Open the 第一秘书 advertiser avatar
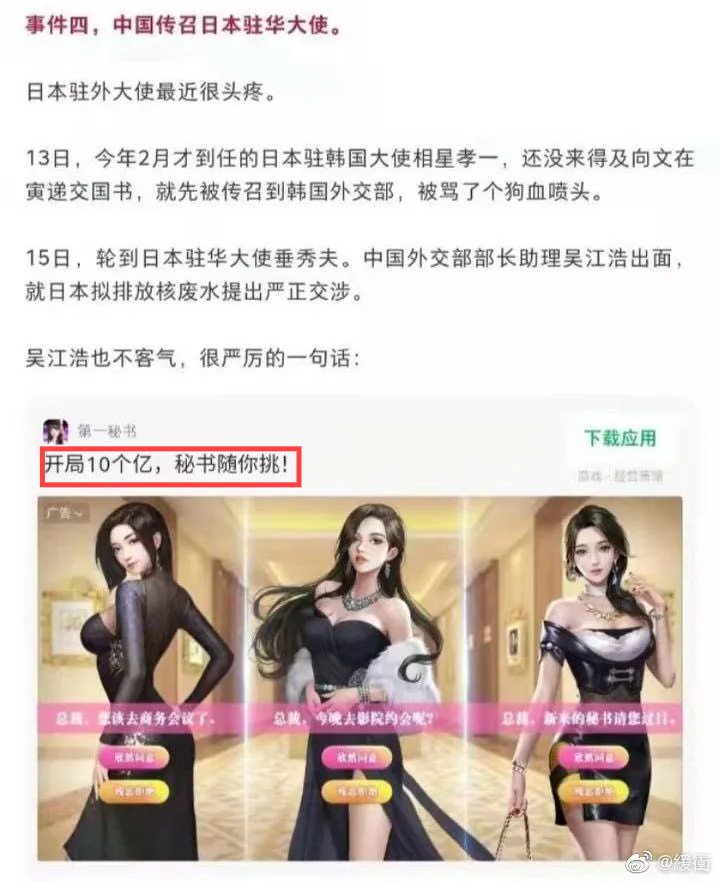 (x=55, y=431)
